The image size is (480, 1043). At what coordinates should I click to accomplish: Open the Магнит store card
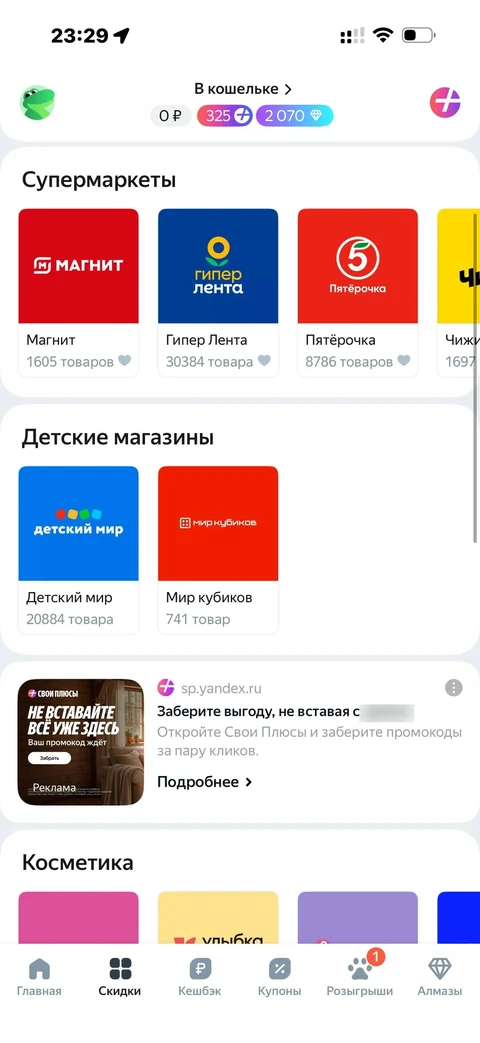tap(78, 293)
